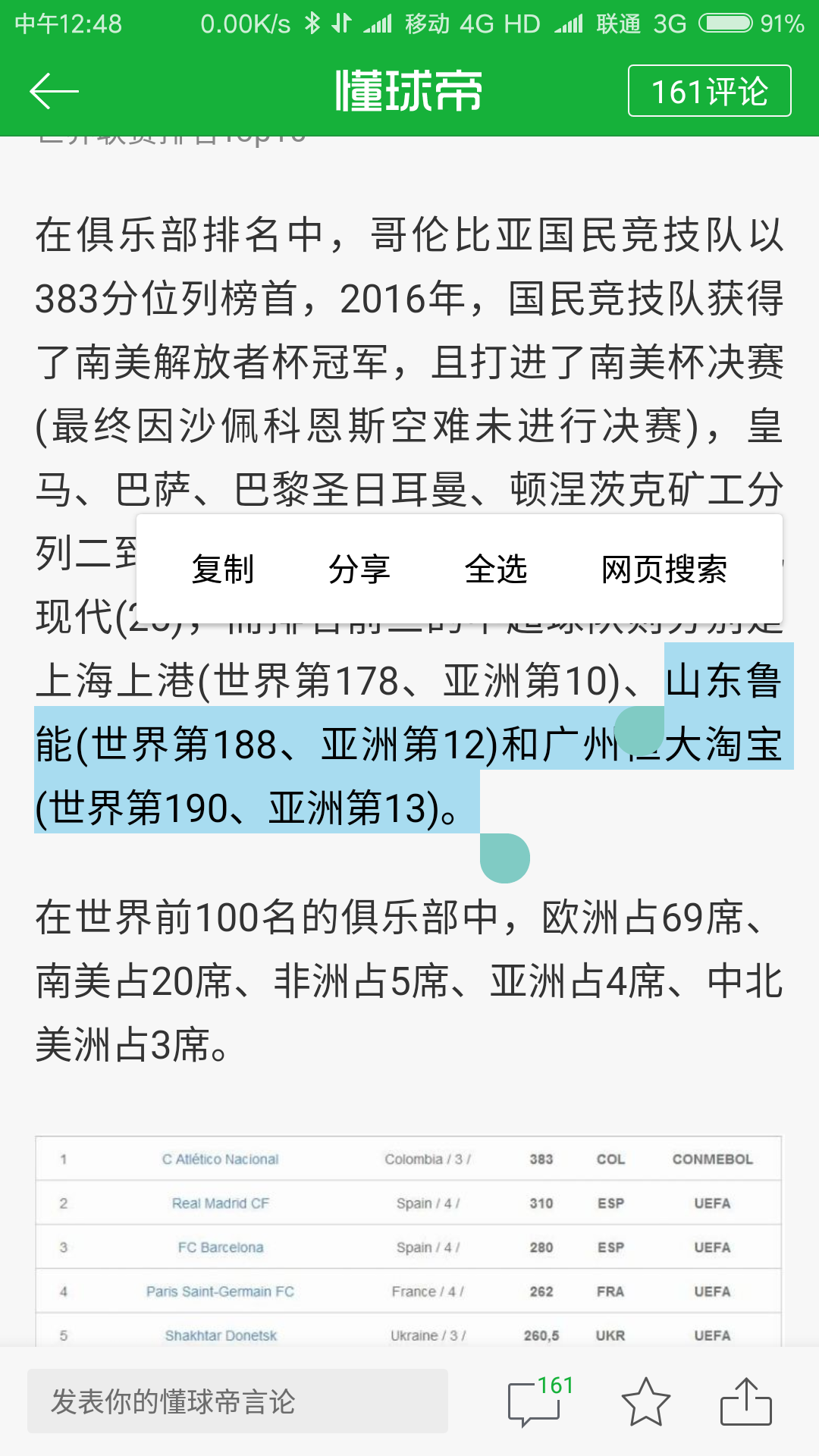Image resolution: width=819 pixels, height=1456 pixels.
Task: Select 复制 to copy highlighted text
Action: coord(224,571)
